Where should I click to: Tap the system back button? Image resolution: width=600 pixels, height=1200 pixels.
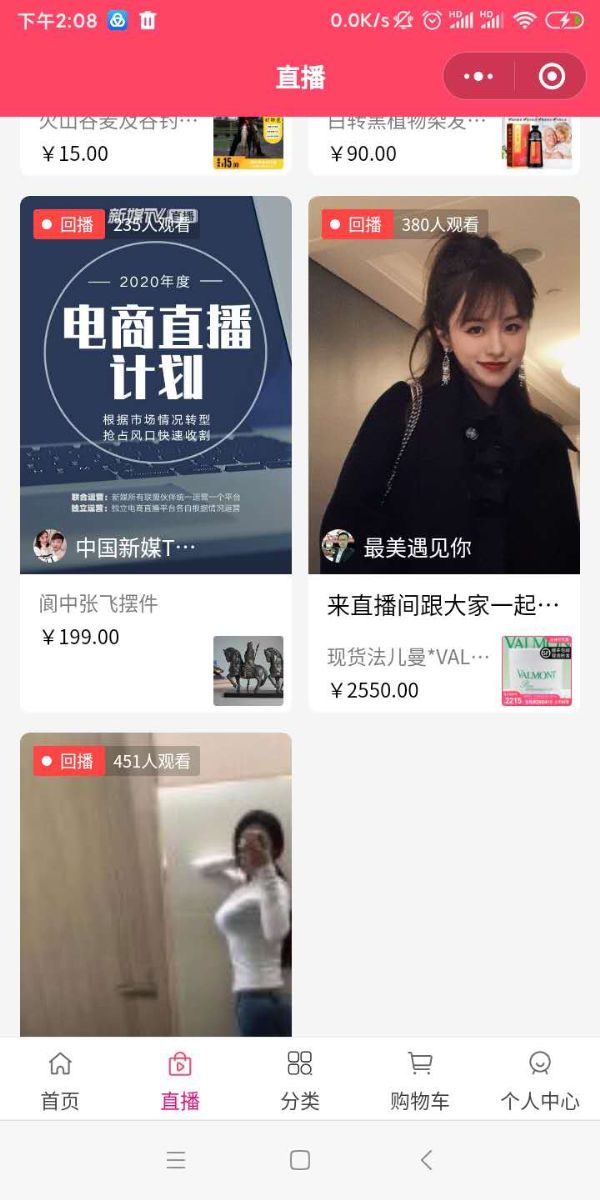pyautogui.click(x=427, y=1160)
